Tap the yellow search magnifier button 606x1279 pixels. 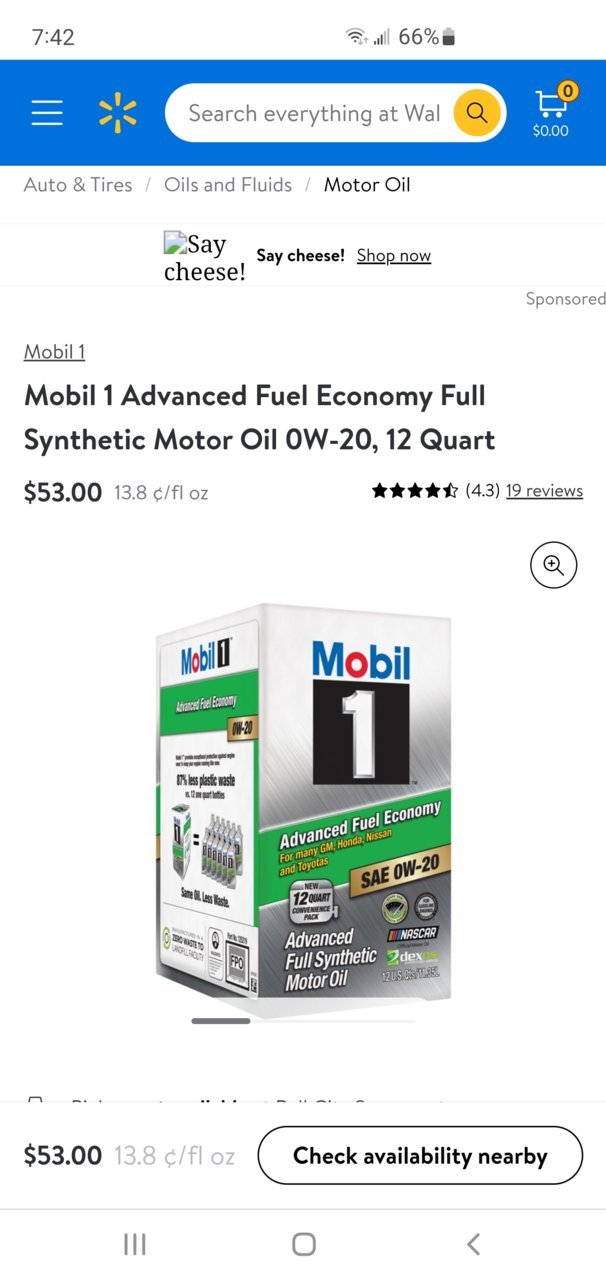click(x=477, y=113)
